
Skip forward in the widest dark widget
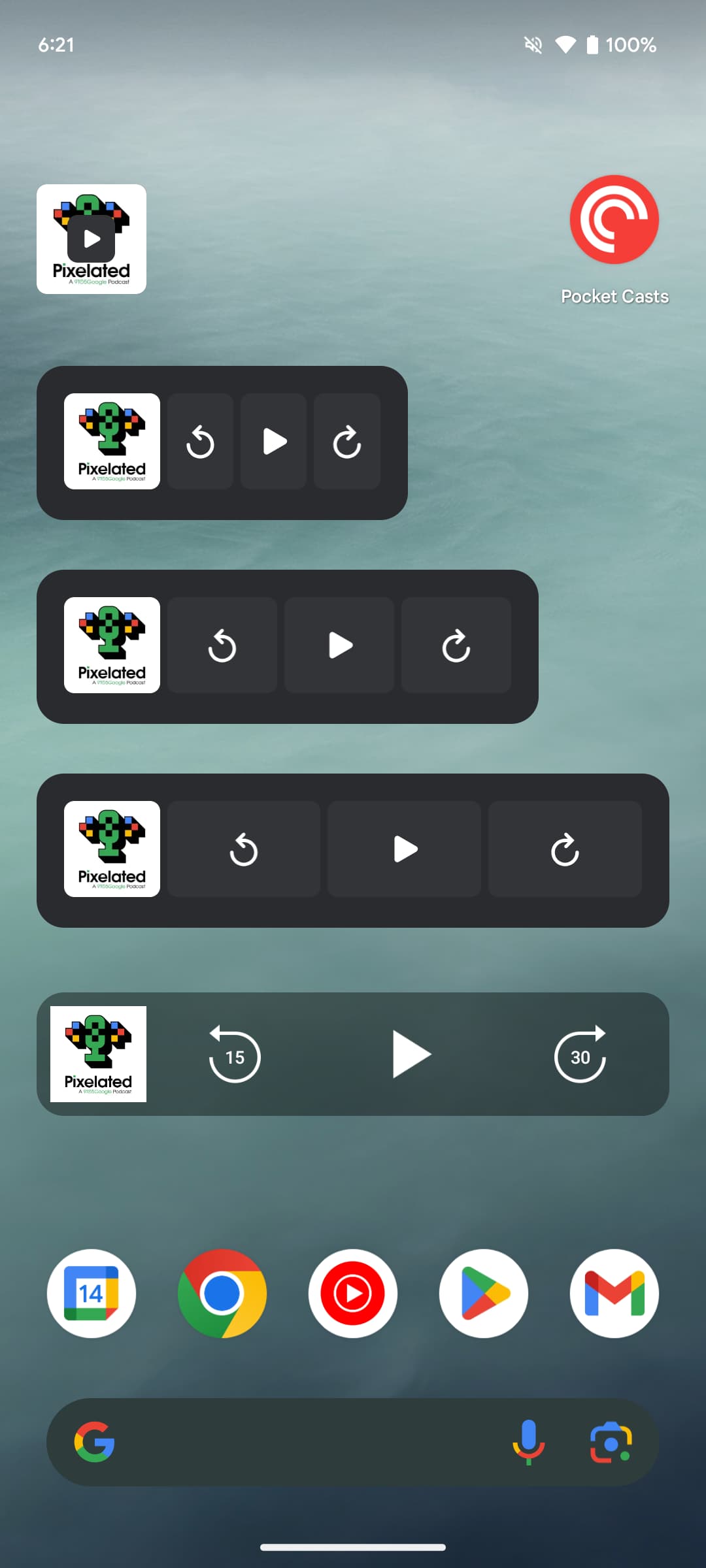(565, 849)
